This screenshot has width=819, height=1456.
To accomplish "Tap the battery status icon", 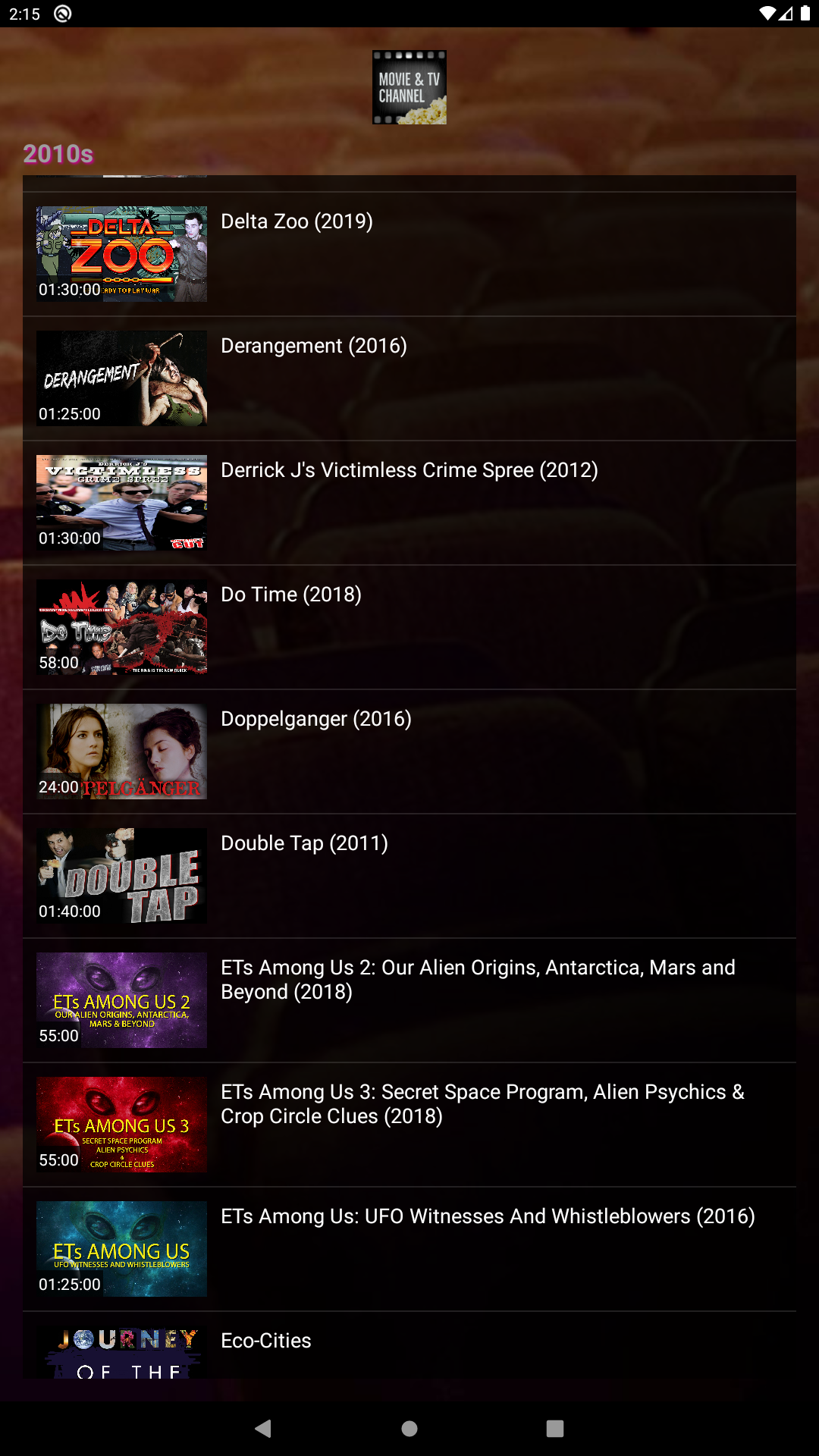I will [806, 12].
